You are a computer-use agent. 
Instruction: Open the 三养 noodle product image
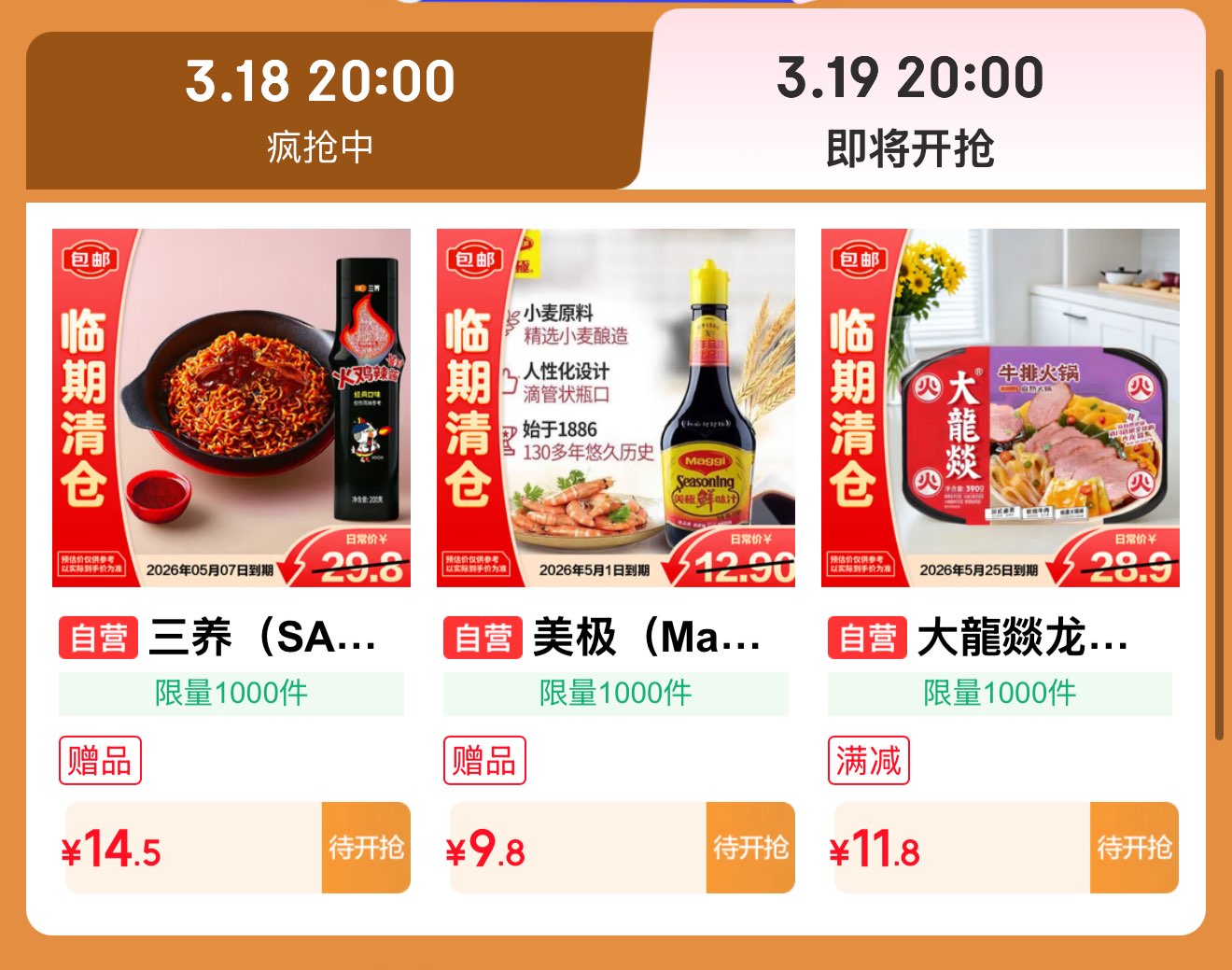click(x=231, y=407)
